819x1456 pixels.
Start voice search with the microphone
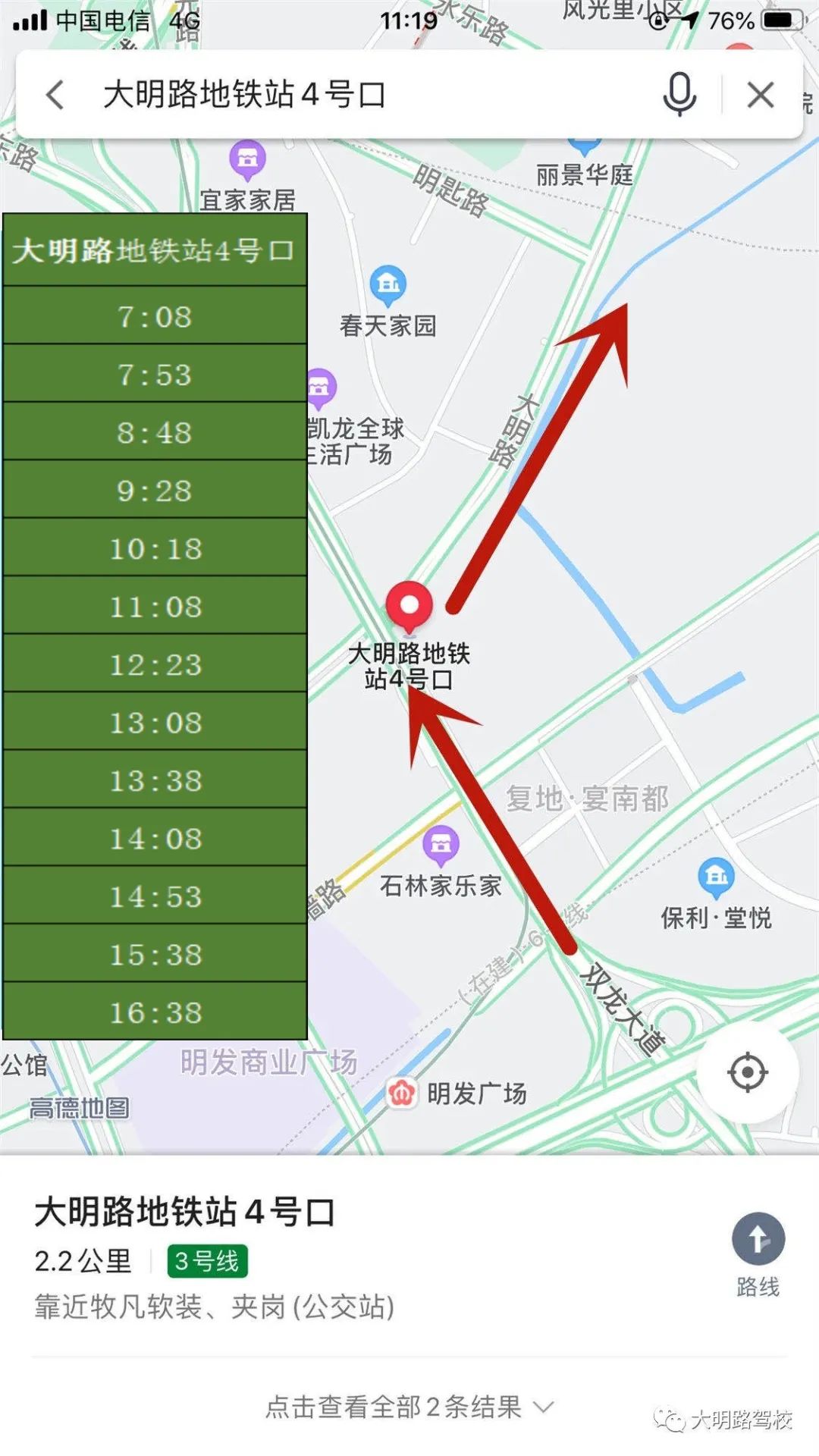[679, 95]
